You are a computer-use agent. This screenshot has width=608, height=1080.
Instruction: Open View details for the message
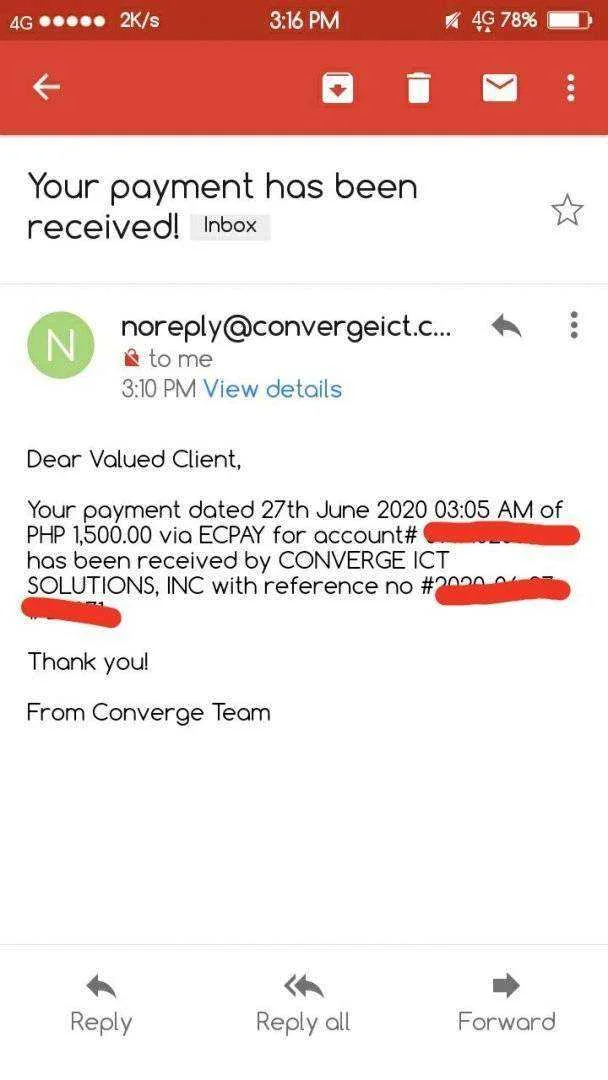tap(273, 389)
